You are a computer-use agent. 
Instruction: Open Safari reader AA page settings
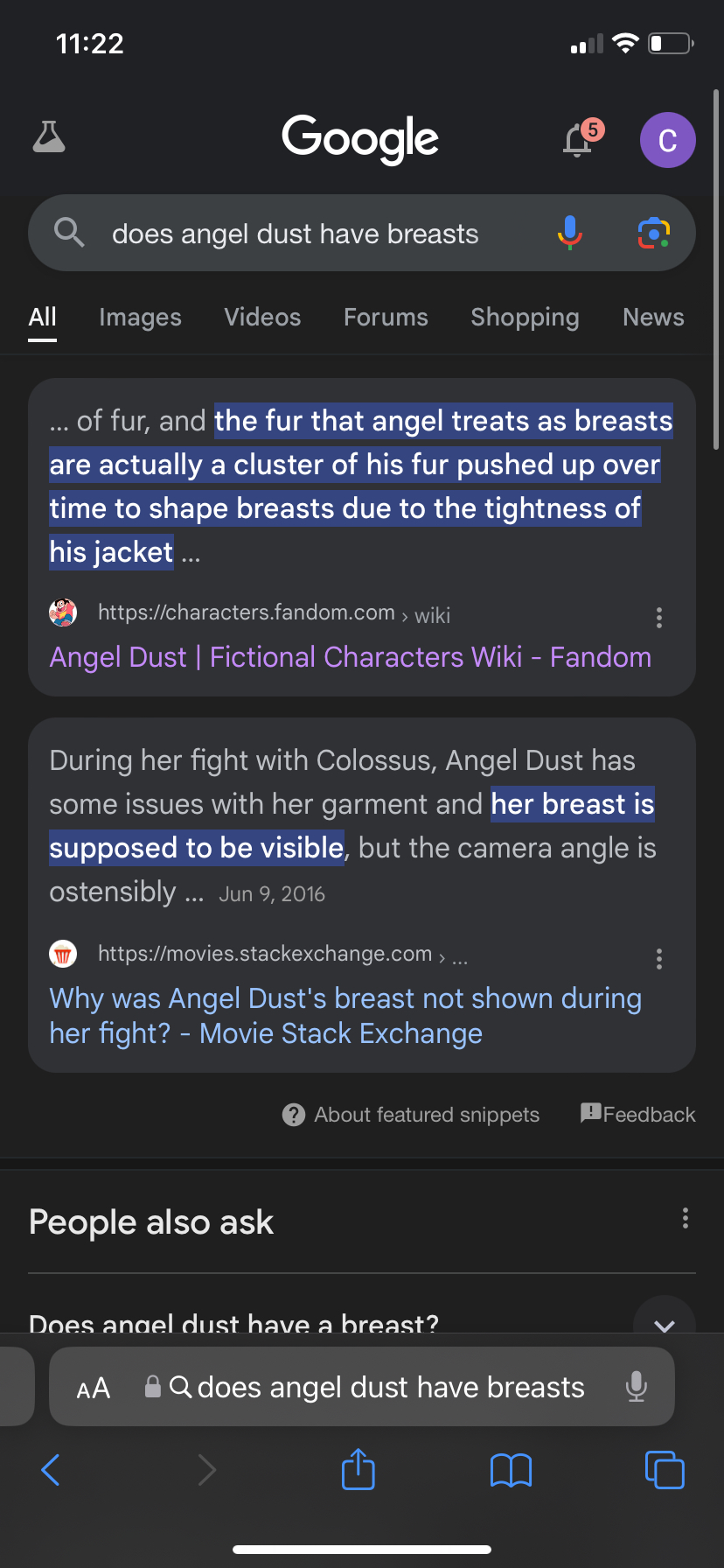click(94, 1388)
